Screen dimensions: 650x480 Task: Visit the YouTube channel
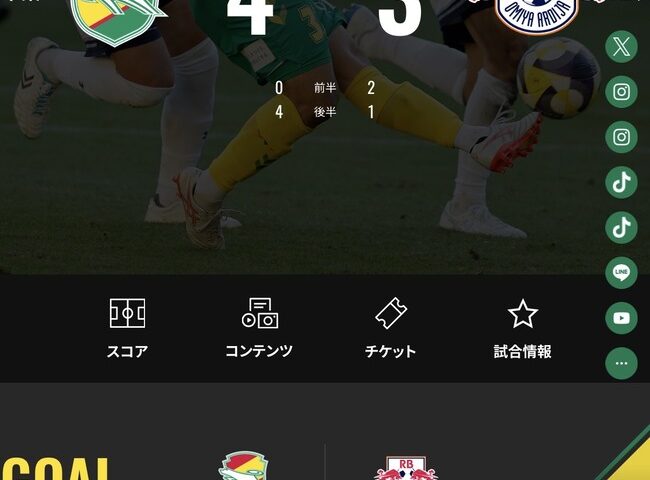[621, 318]
